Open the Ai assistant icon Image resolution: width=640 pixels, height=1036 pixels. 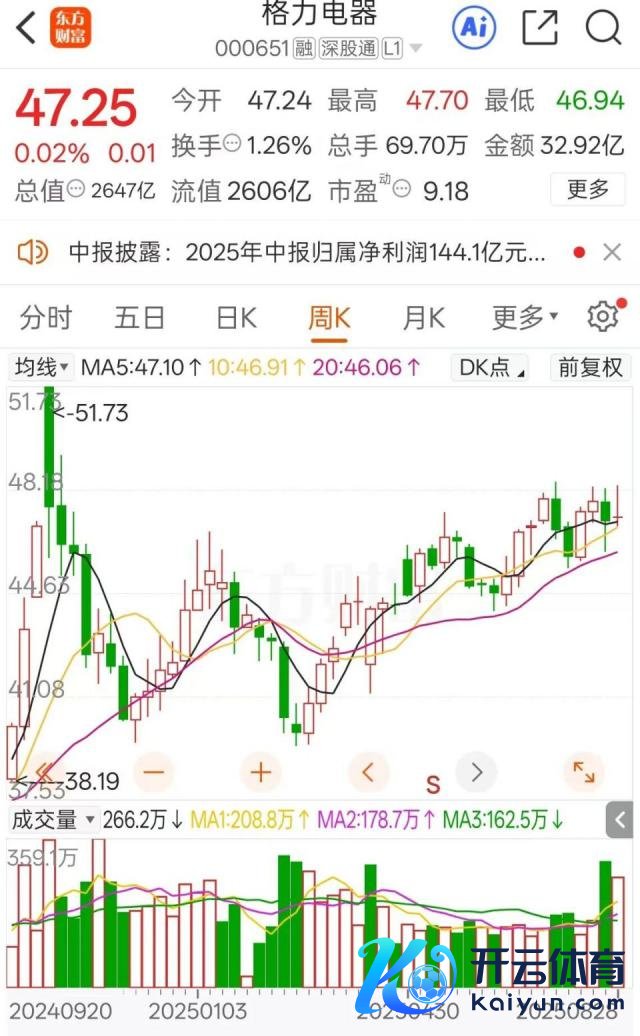click(x=474, y=28)
